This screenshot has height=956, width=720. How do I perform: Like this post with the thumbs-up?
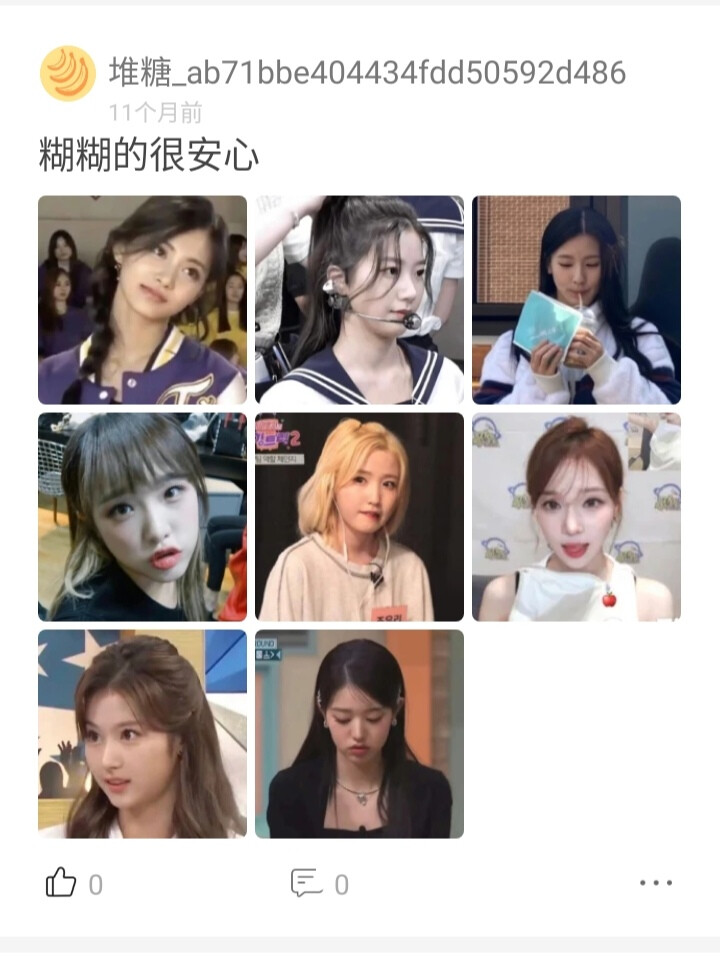[x=61, y=883]
